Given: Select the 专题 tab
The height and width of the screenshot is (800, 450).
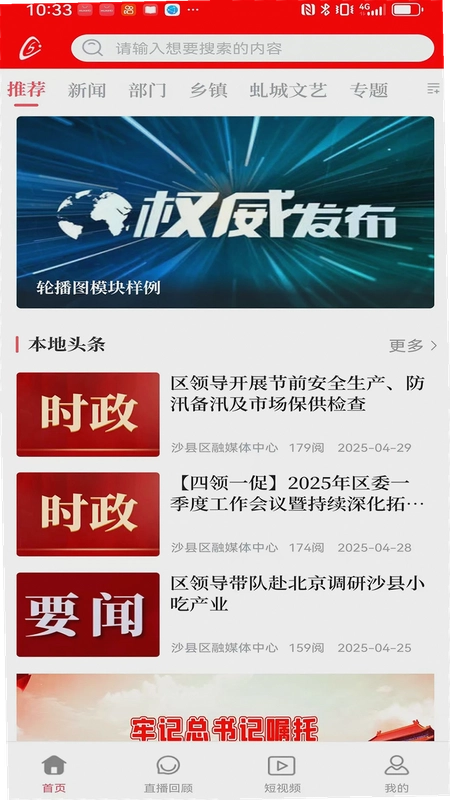Looking at the screenshot, I should 369,90.
